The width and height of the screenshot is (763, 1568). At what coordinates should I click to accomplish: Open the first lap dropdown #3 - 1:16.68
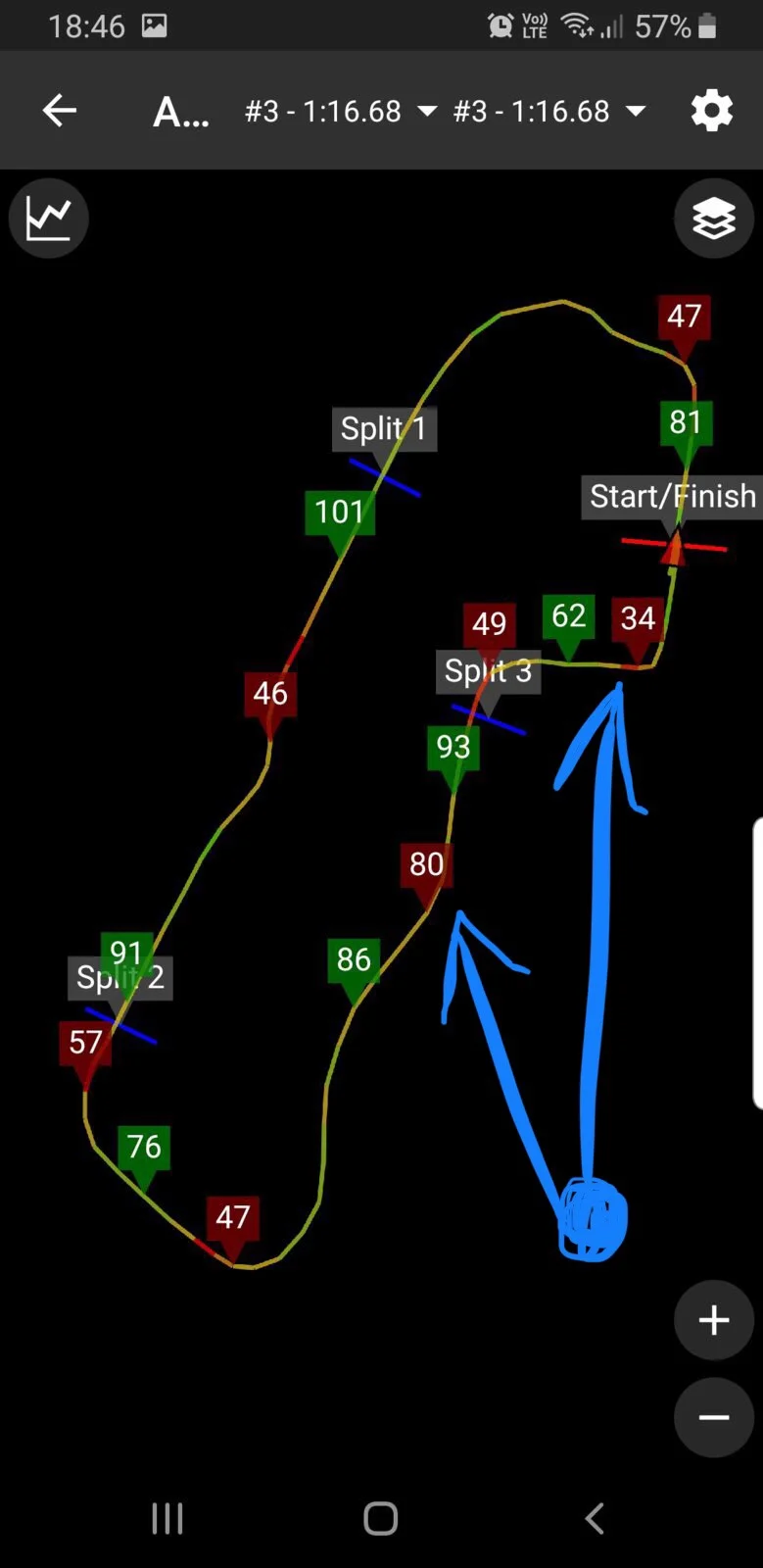click(340, 111)
